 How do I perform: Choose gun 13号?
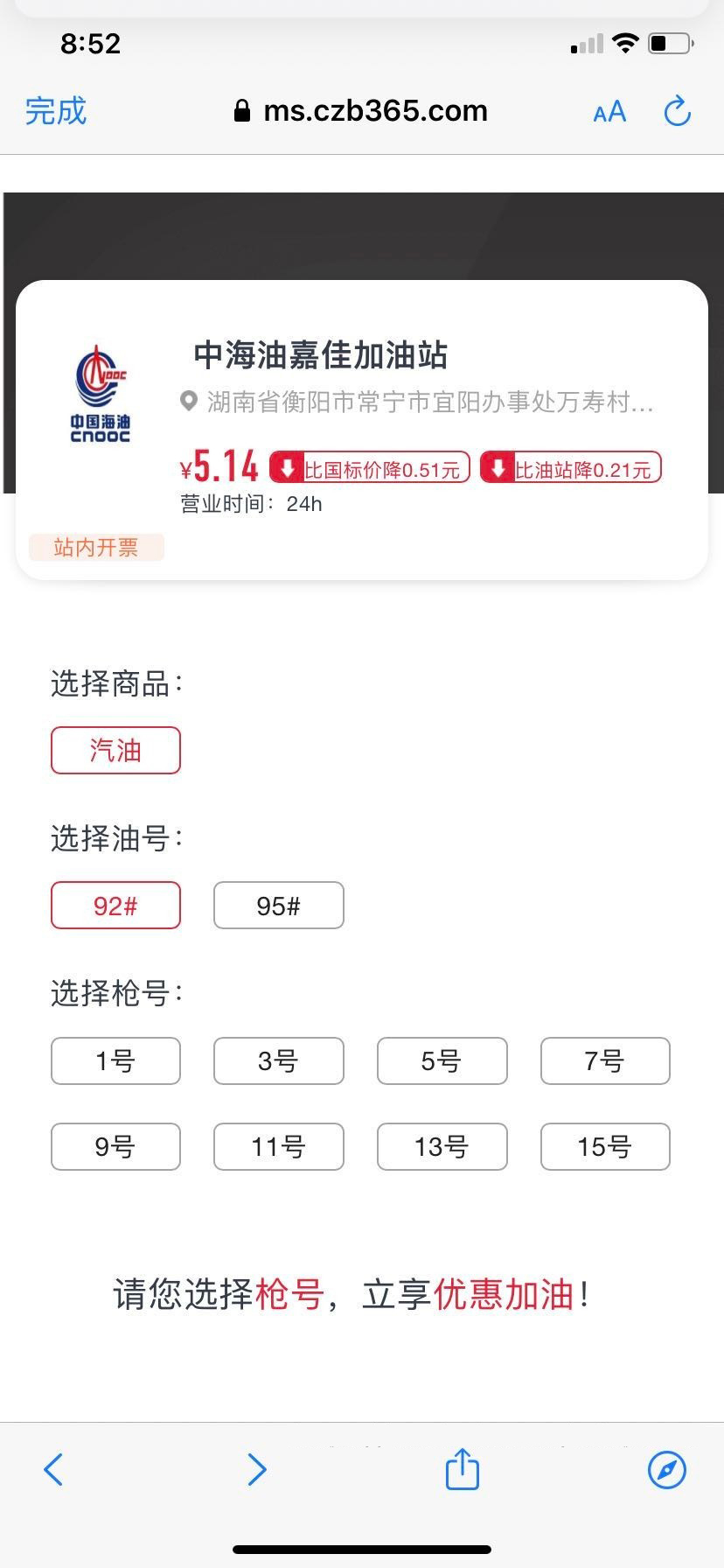442,1146
